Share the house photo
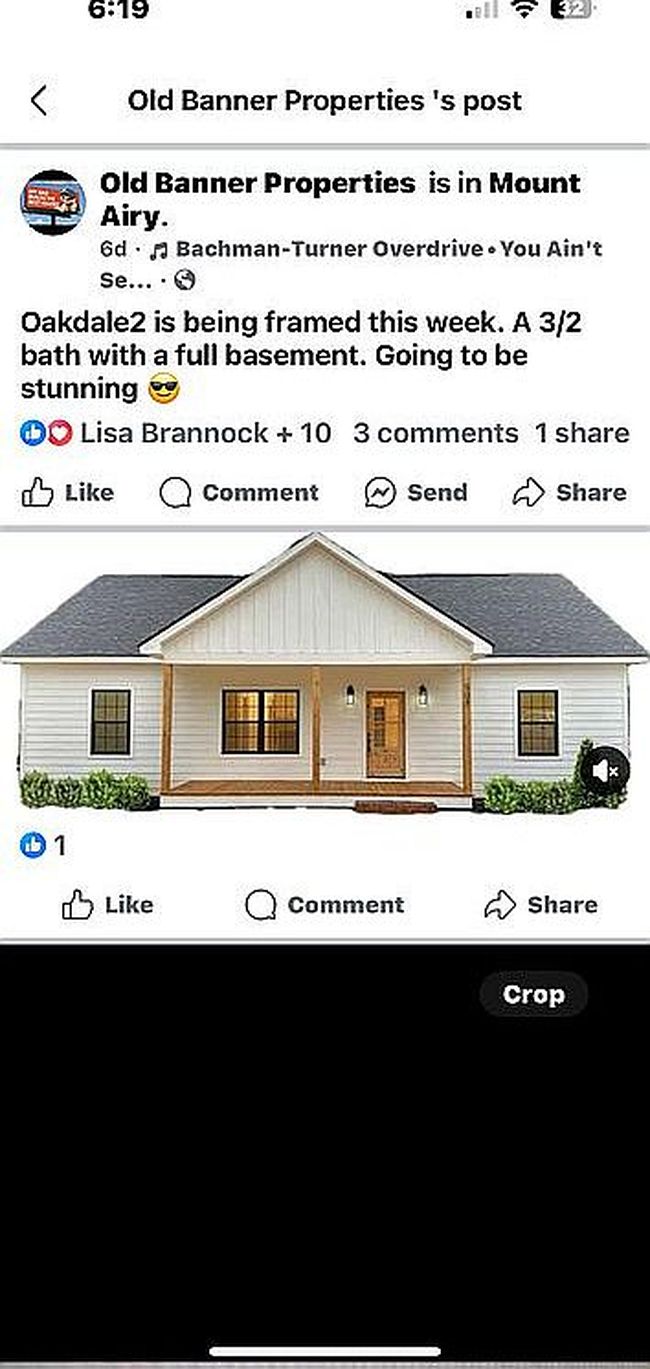 [540, 905]
